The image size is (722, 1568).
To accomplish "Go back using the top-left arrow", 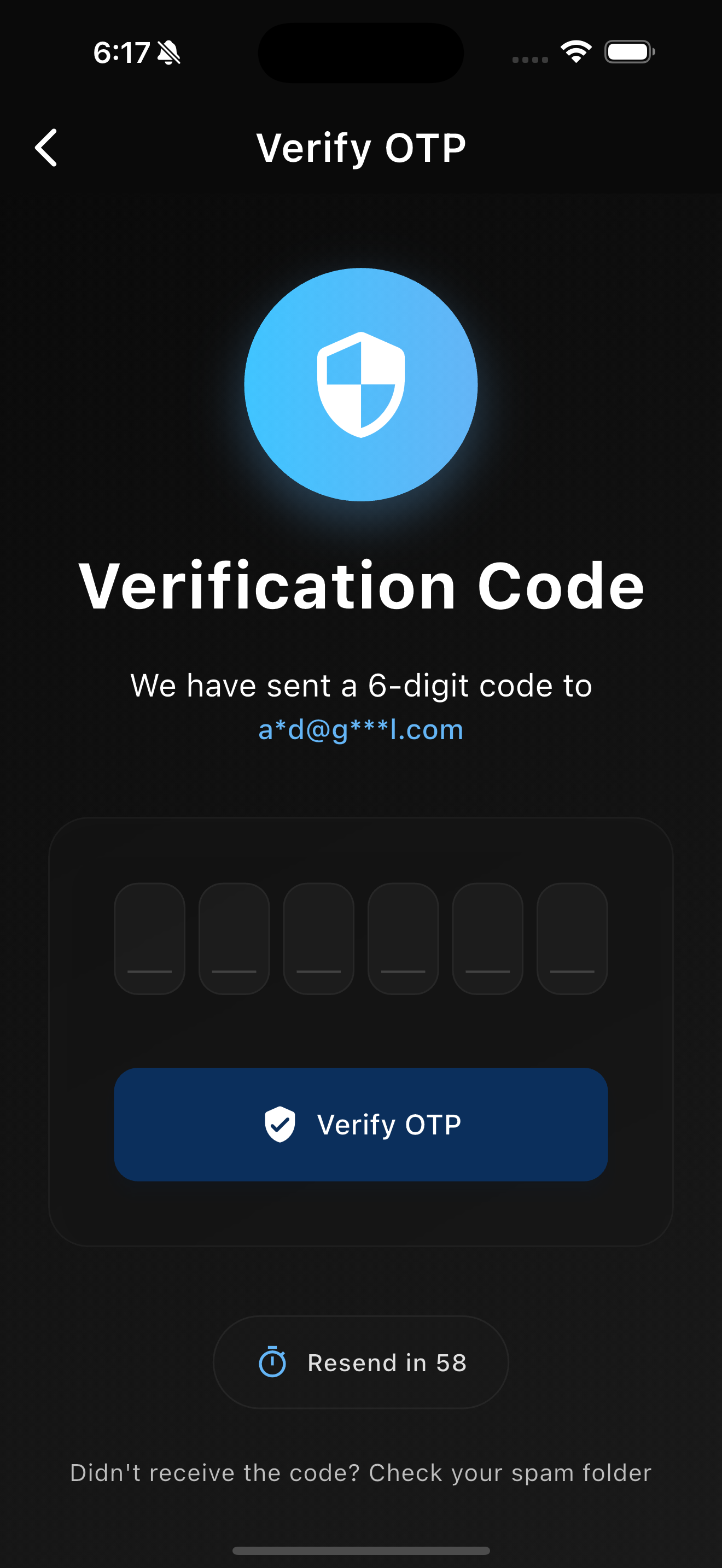I will 46,147.
